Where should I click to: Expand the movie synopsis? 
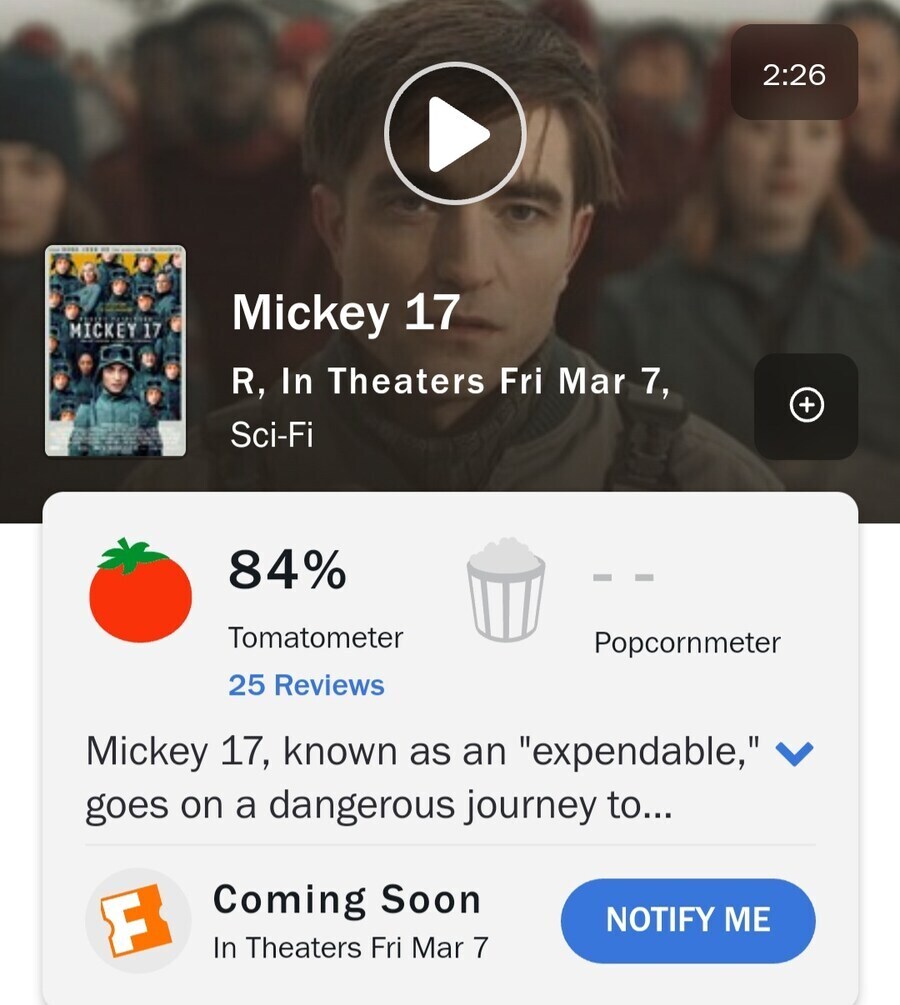pyautogui.click(x=794, y=754)
